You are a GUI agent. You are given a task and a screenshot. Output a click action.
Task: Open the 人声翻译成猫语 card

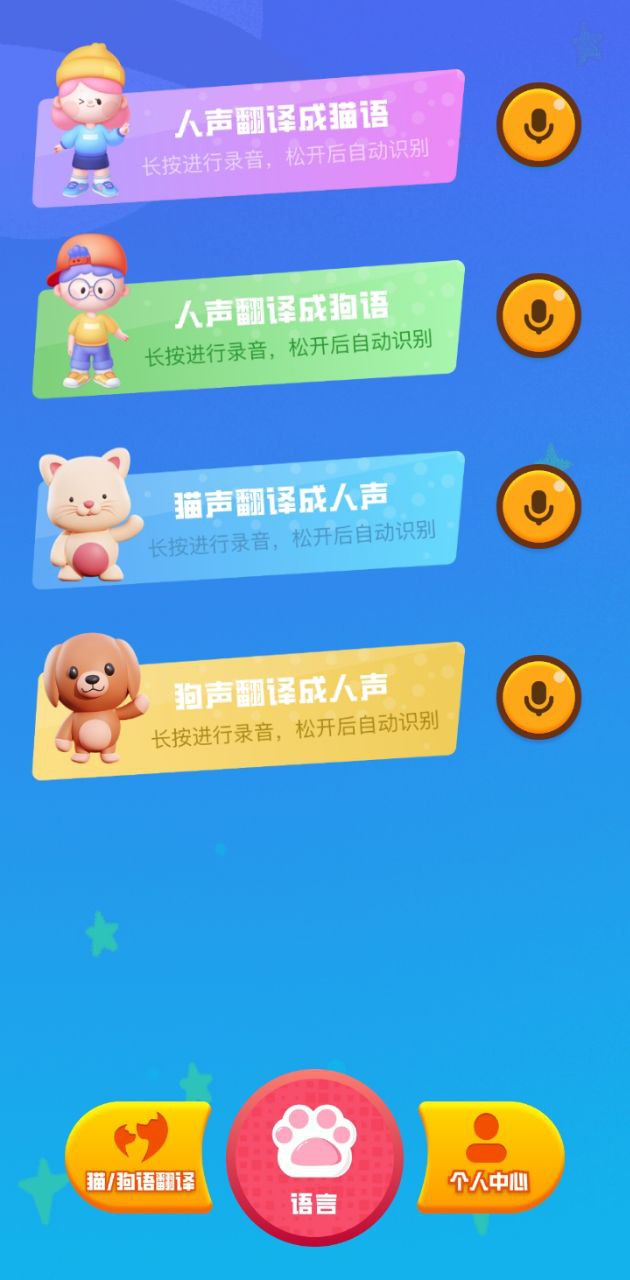[280, 135]
